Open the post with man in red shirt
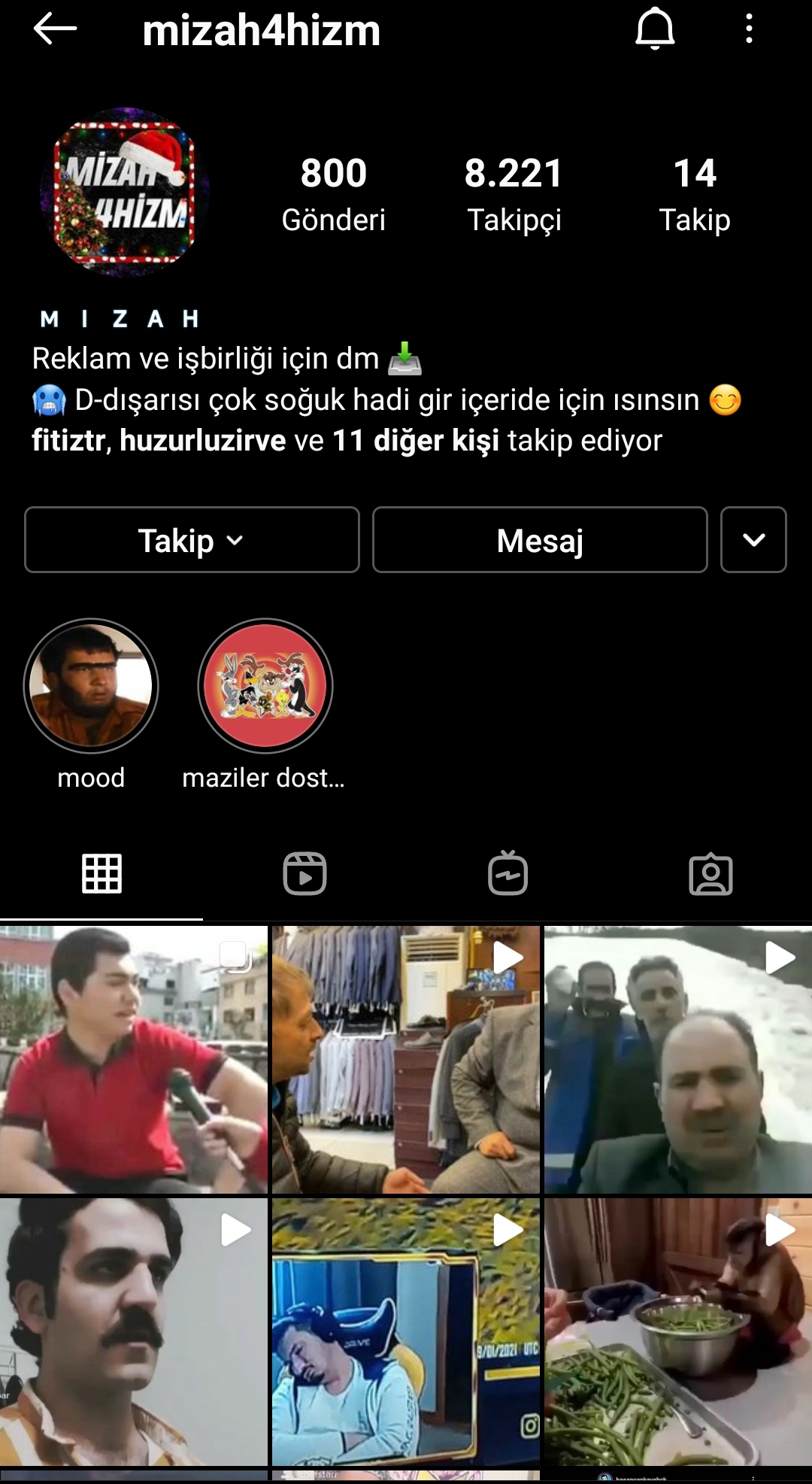The width and height of the screenshot is (812, 1484). pyautogui.click(x=134, y=1060)
